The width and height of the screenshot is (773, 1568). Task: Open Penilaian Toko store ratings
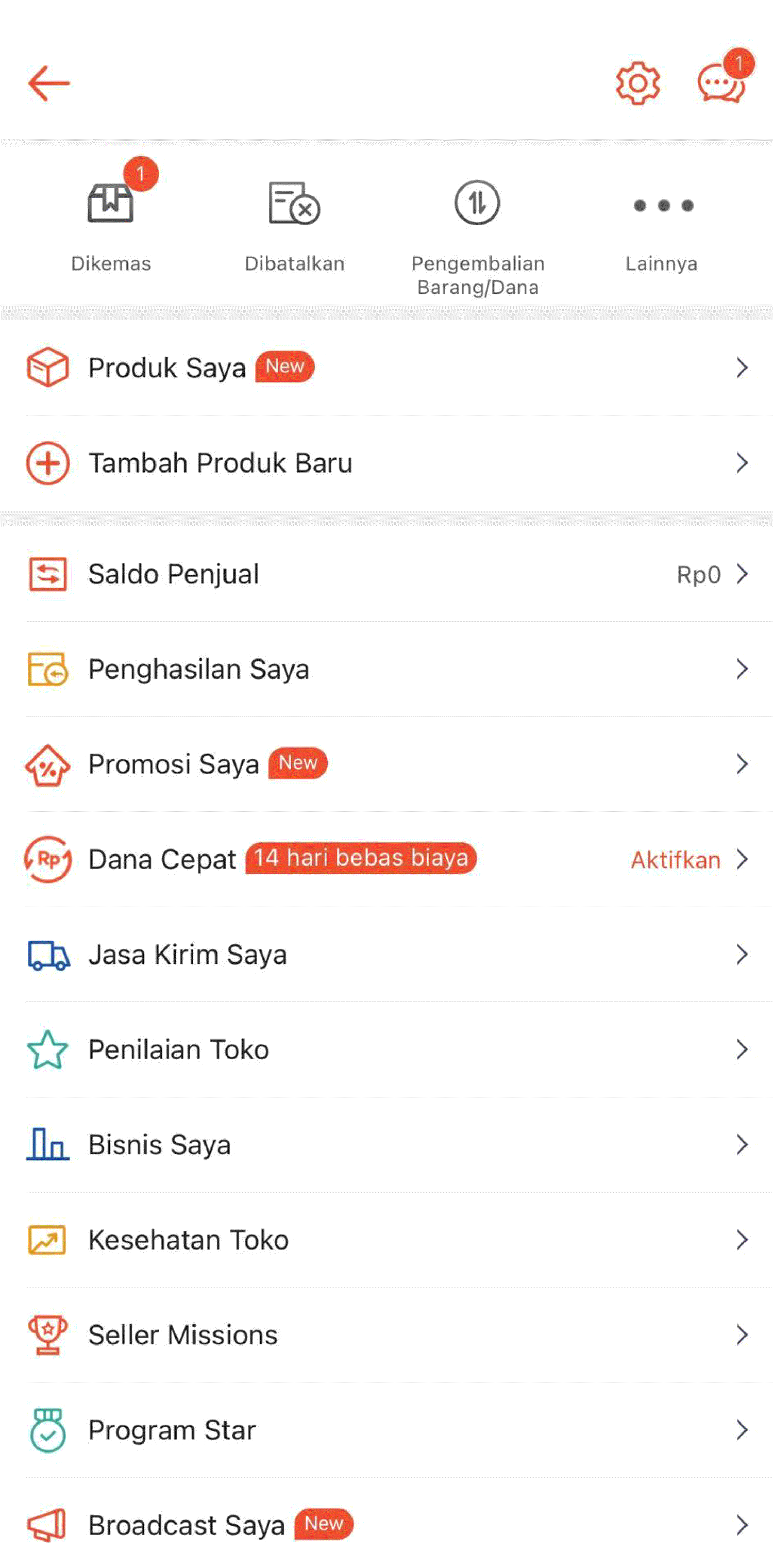pyautogui.click(x=178, y=1049)
